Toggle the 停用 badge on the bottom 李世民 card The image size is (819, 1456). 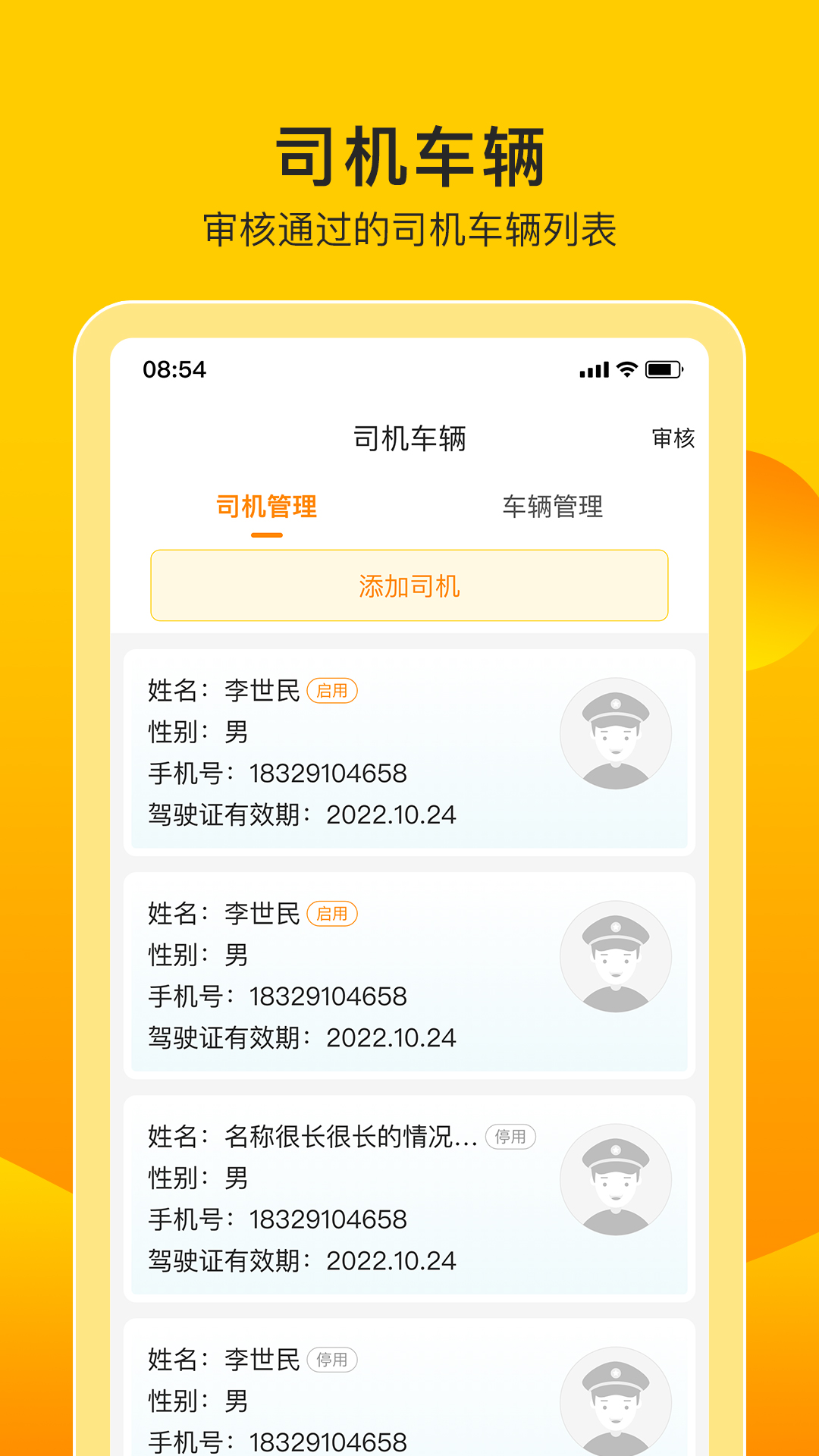point(332,1361)
